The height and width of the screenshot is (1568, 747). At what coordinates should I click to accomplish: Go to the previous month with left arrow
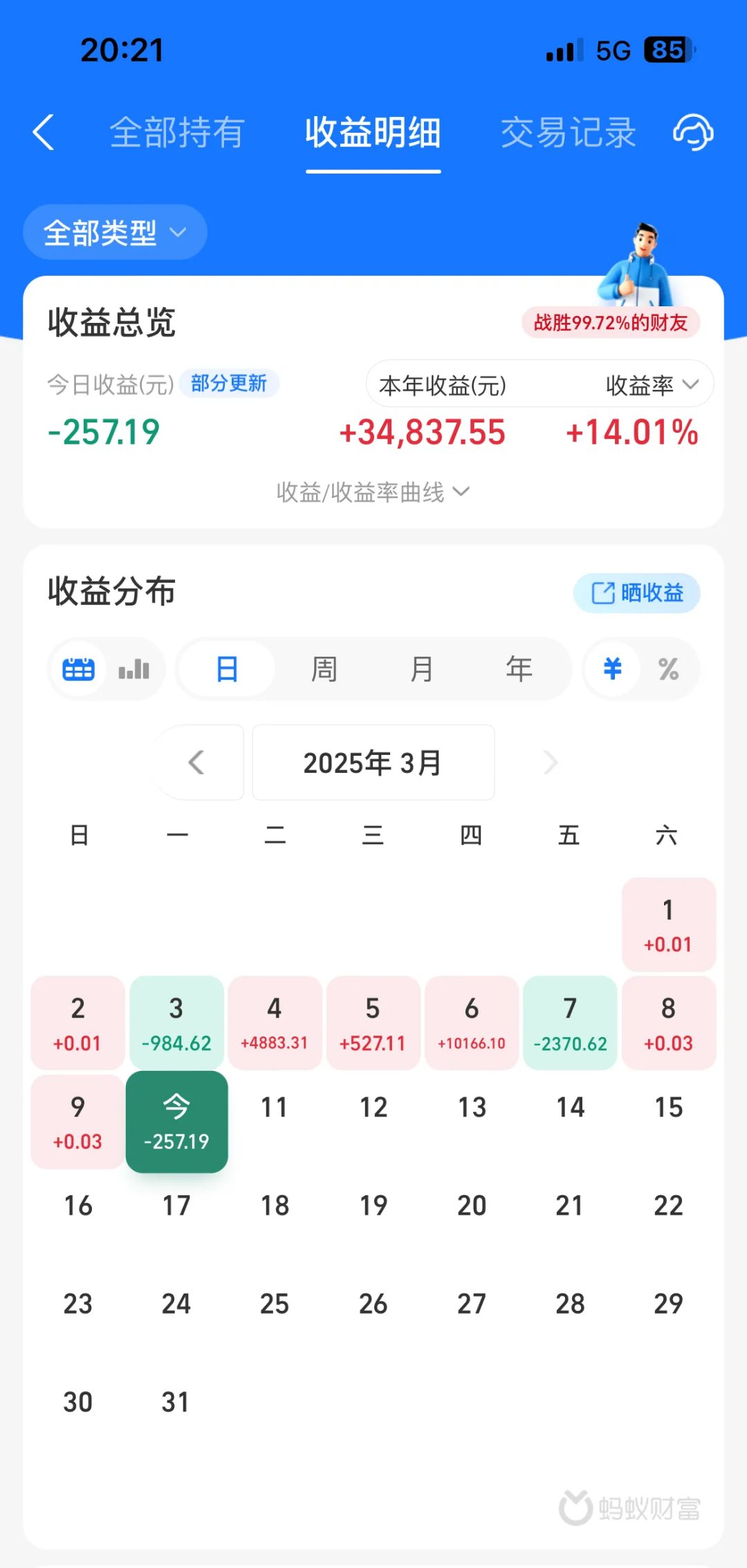[196, 763]
